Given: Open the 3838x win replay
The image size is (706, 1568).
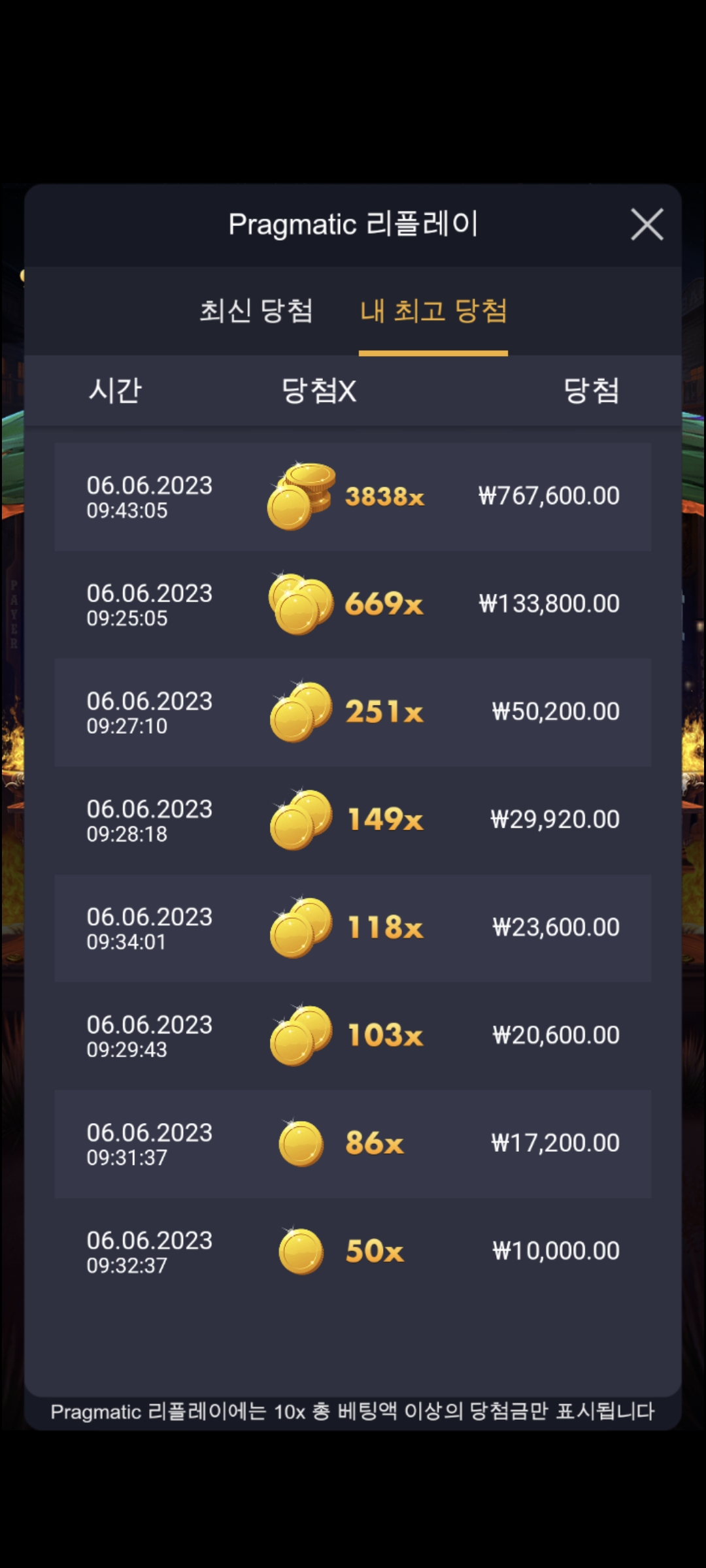Looking at the screenshot, I should click(353, 497).
